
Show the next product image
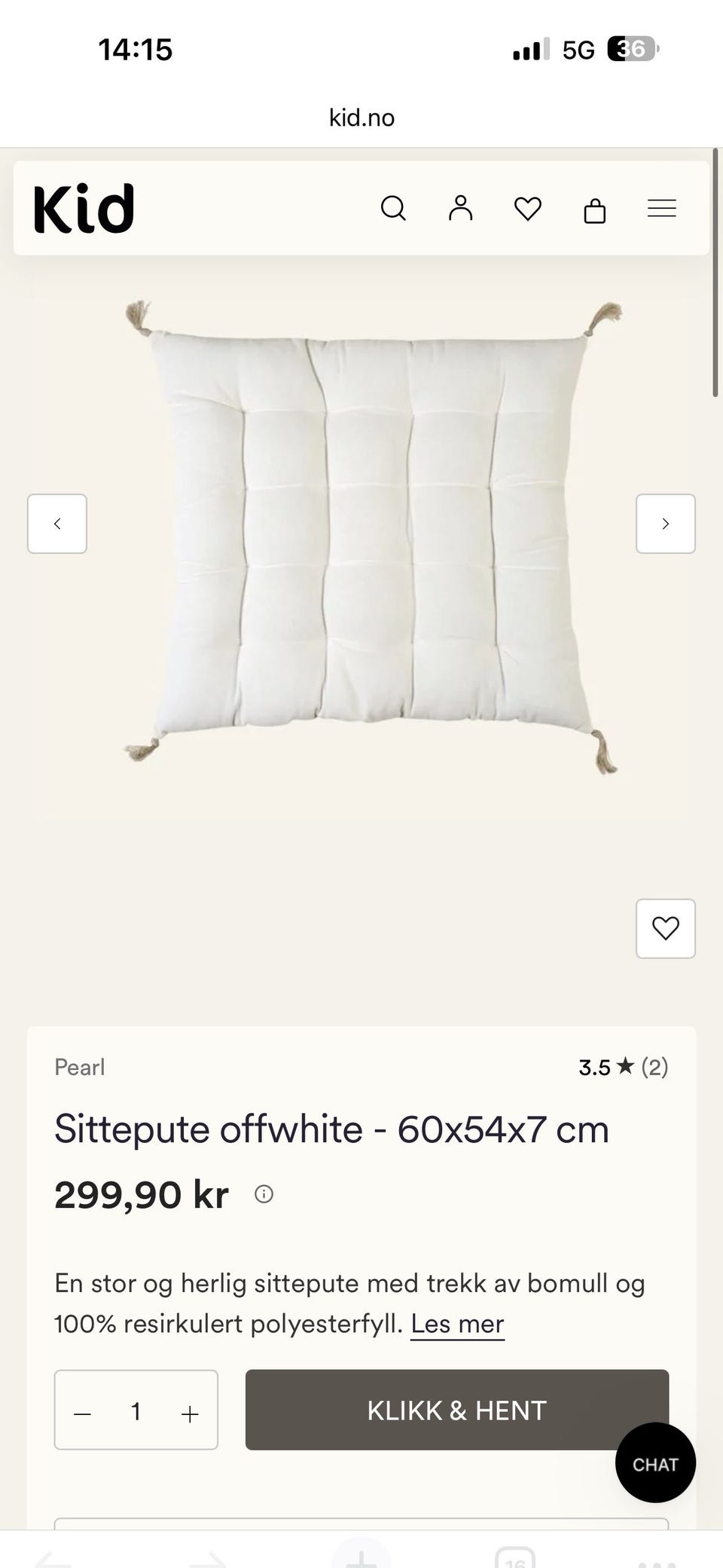tap(666, 524)
